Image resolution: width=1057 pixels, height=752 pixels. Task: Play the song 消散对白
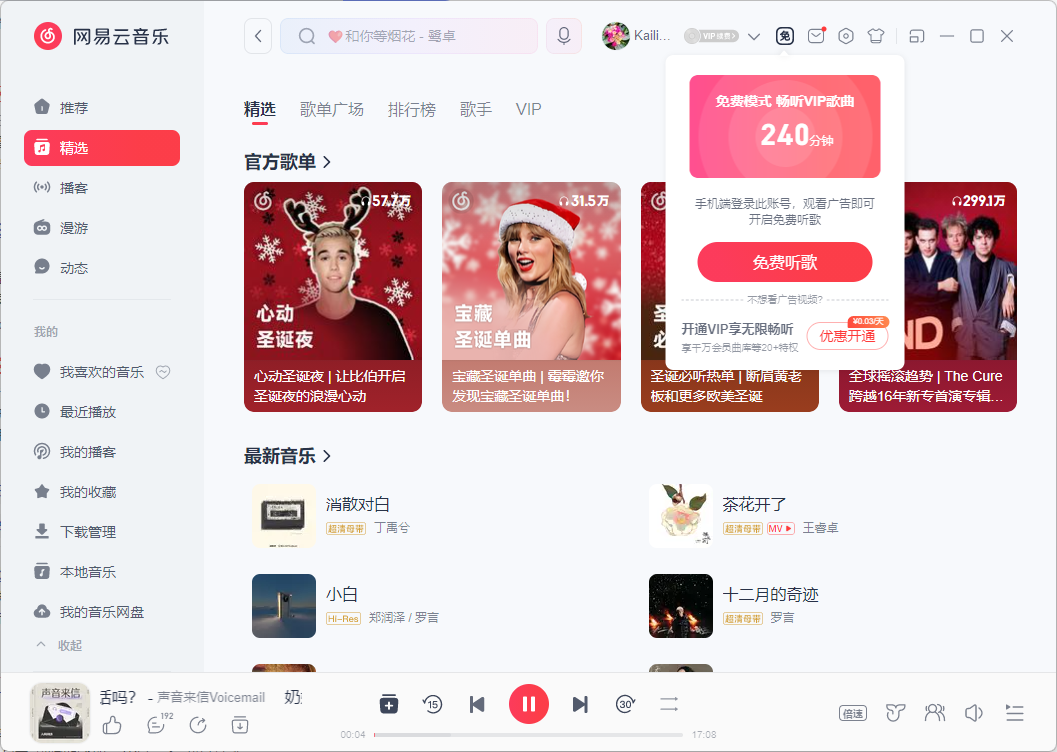[x=358, y=505]
